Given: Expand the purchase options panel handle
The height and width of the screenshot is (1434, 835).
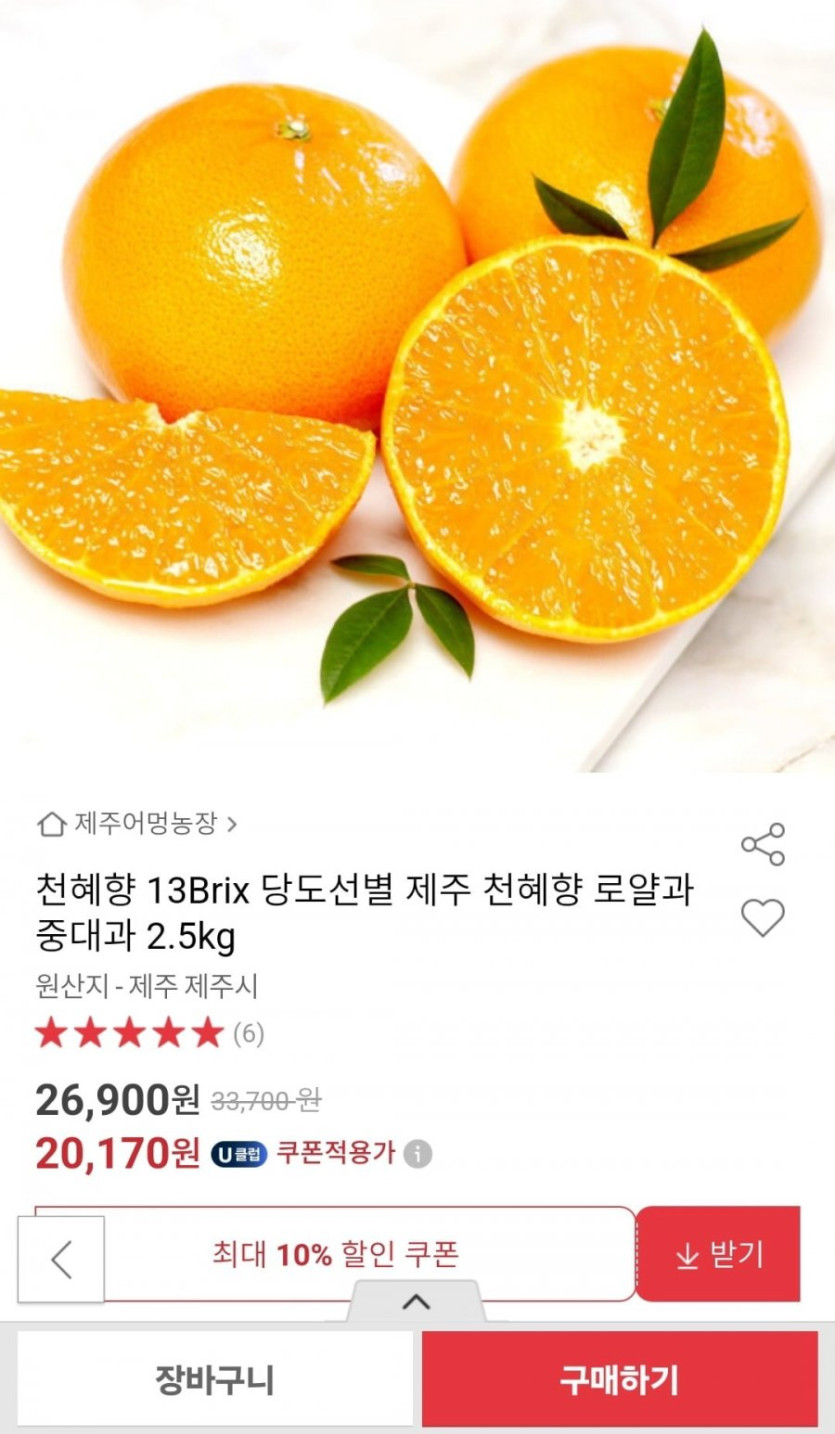Looking at the screenshot, I should 416,1302.
